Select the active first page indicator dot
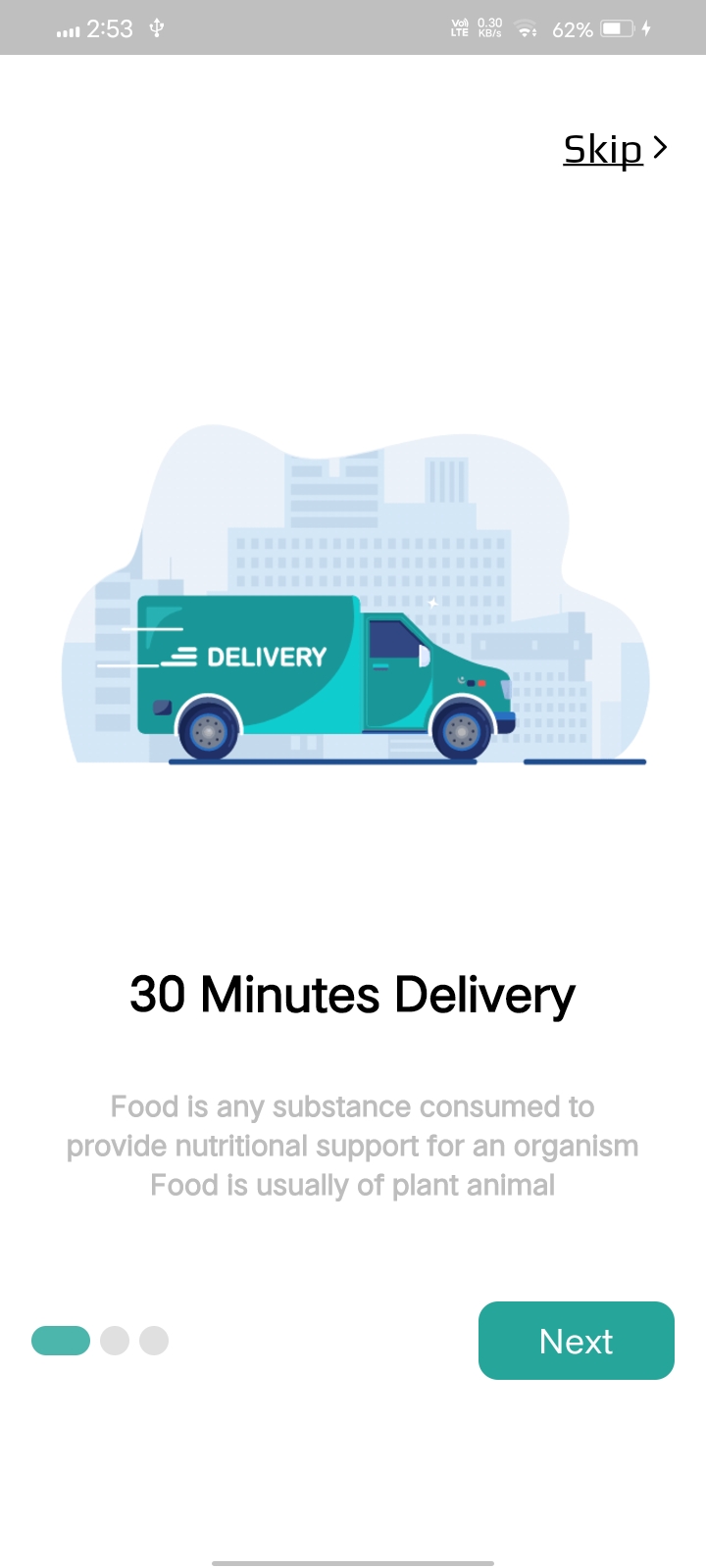 [x=61, y=1340]
